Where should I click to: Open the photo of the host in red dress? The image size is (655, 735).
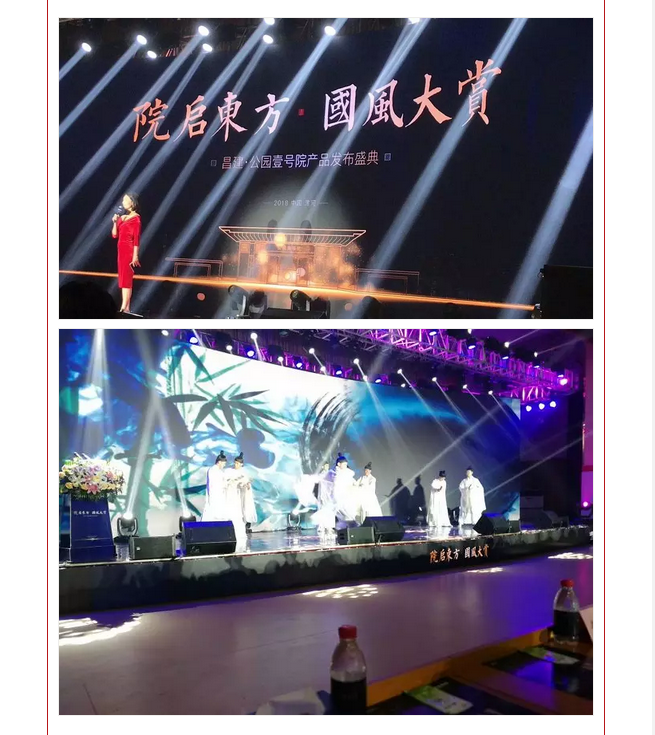(325, 168)
